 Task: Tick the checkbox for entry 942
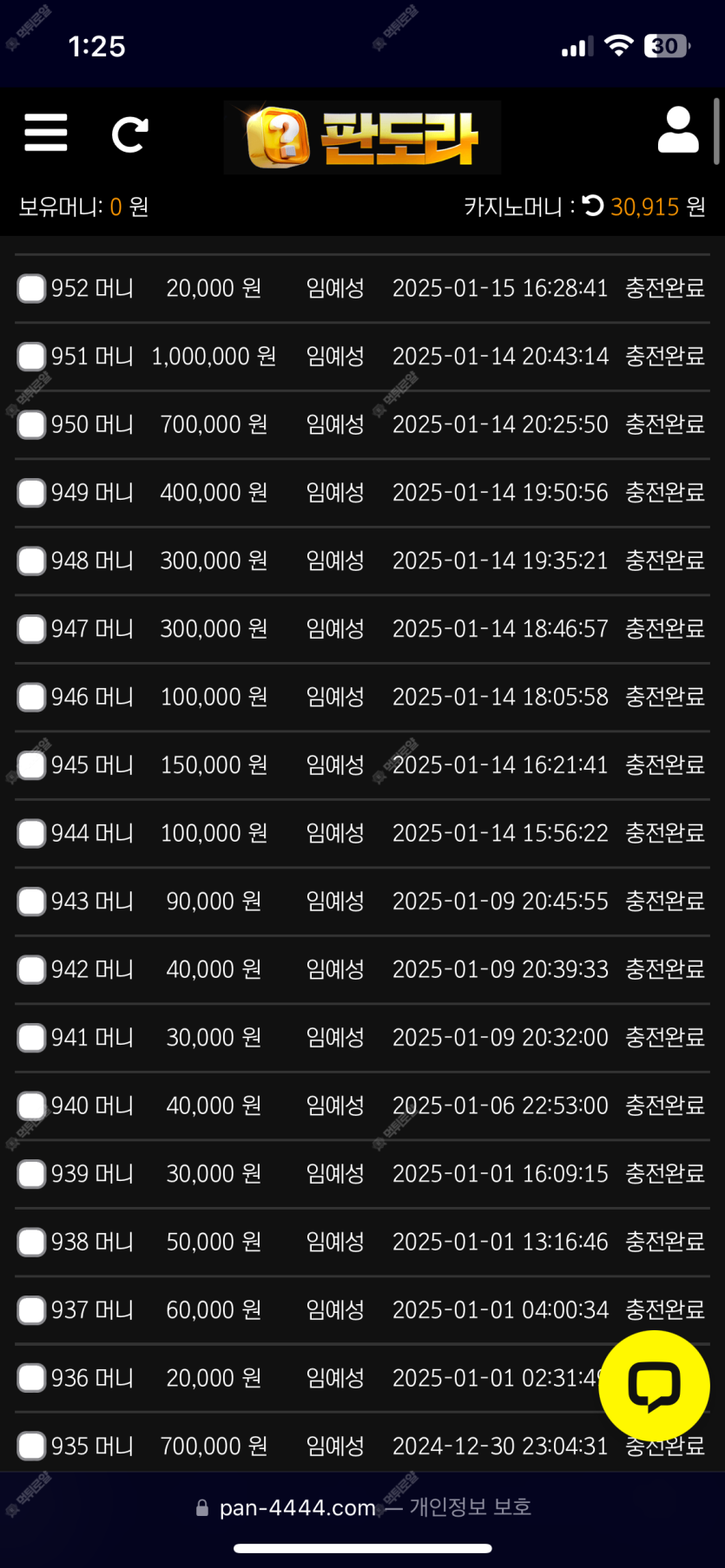(x=32, y=969)
